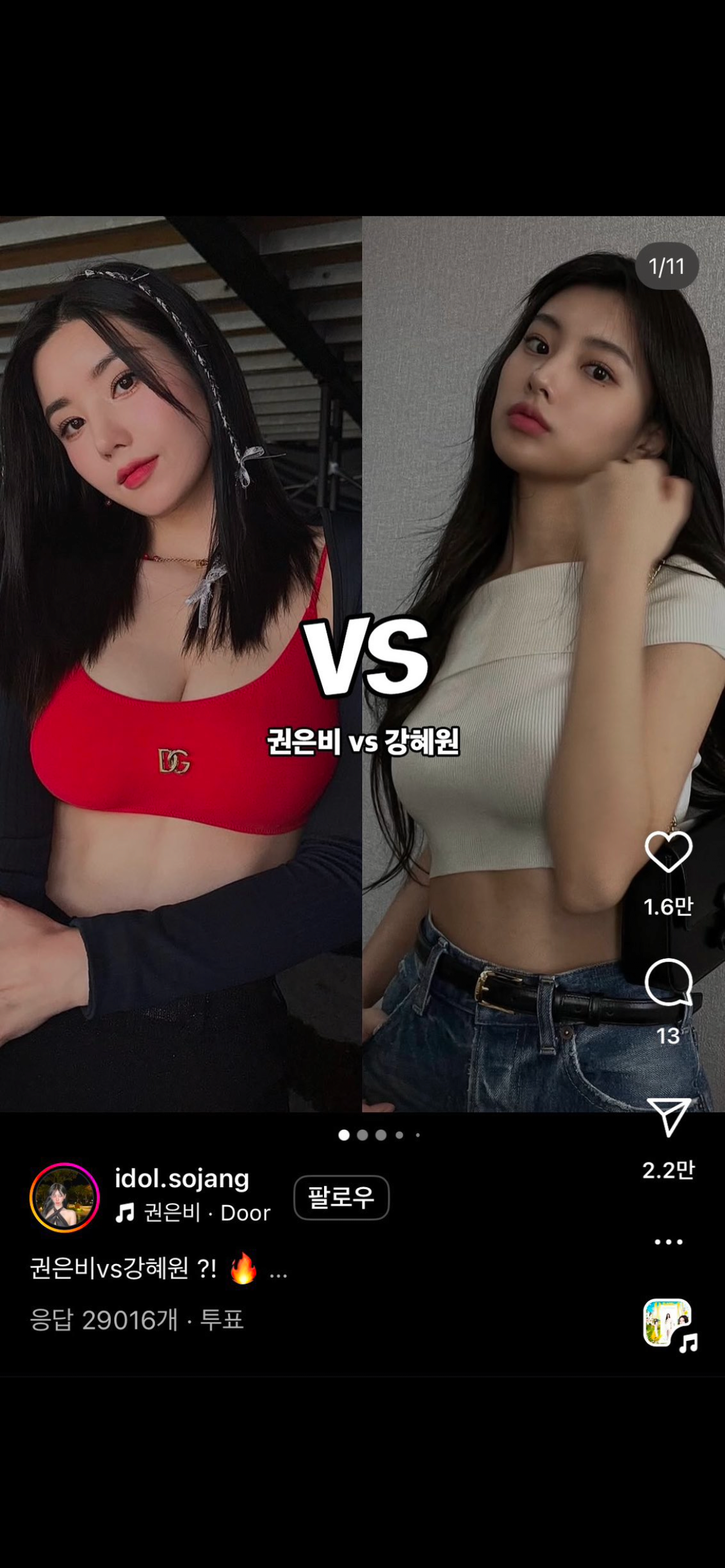Image resolution: width=725 pixels, height=1568 pixels.
Task: Open the three-dot more options menu
Action: 668,1242
